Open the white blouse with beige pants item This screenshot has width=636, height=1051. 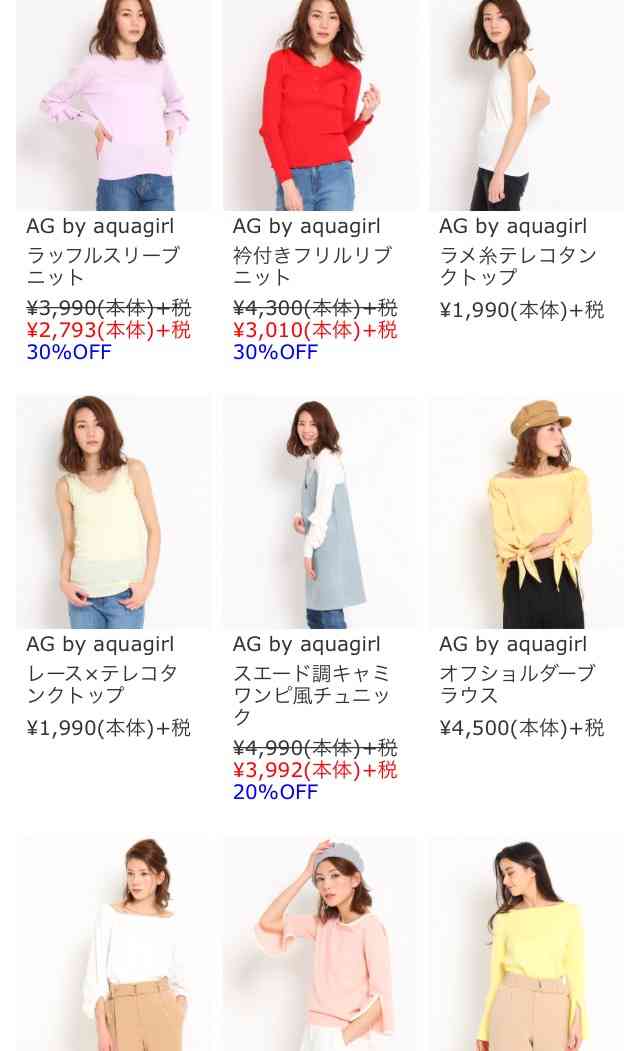coord(113,943)
